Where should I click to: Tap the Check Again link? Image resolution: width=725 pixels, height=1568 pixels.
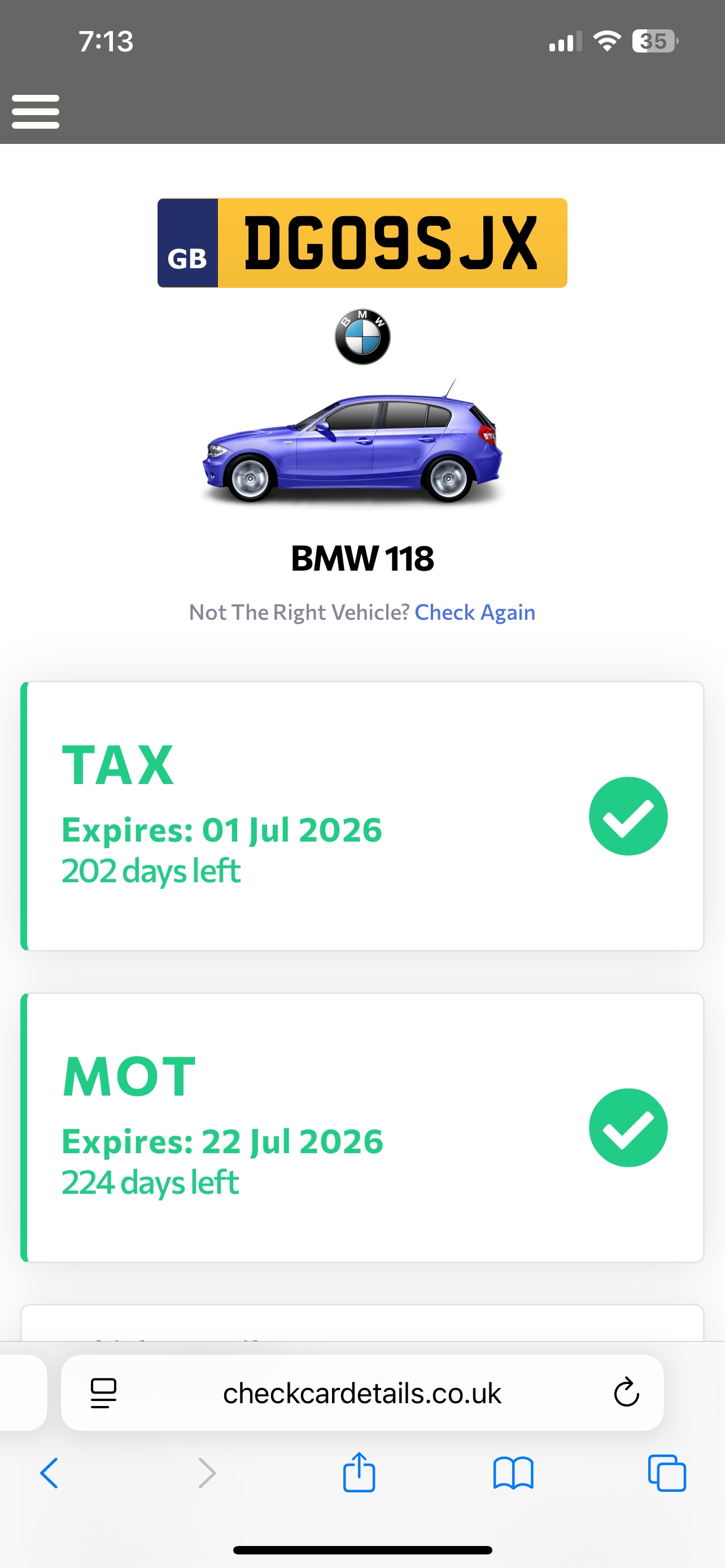[x=475, y=612]
